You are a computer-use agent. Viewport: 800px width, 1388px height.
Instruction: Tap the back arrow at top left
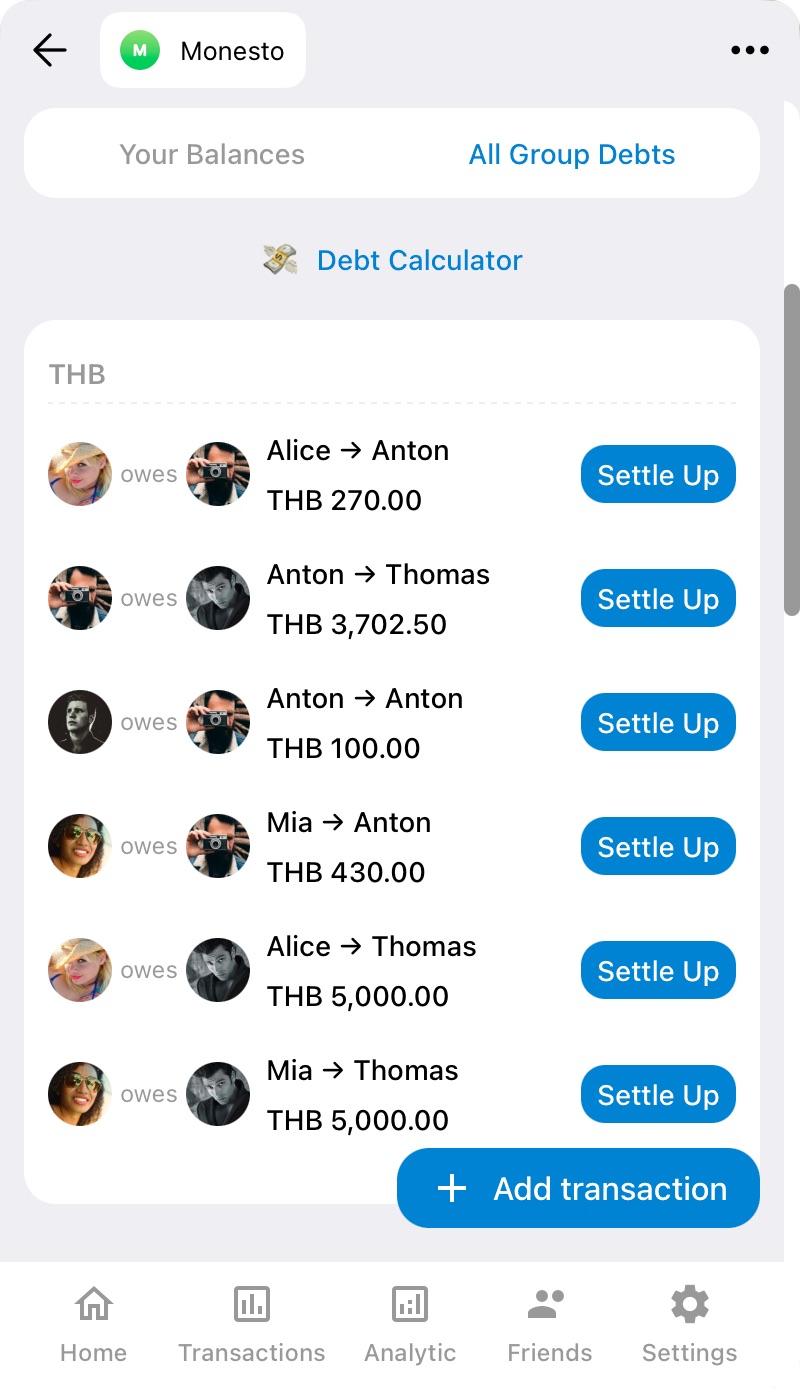pos(49,49)
